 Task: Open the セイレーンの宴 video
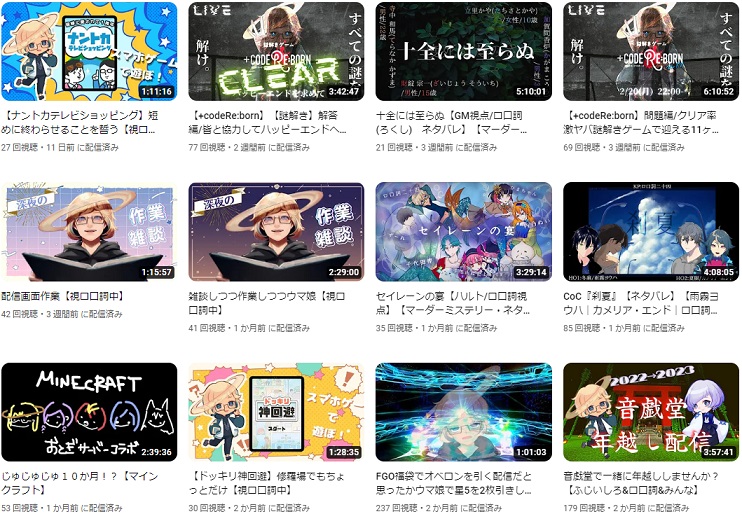click(464, 232)
